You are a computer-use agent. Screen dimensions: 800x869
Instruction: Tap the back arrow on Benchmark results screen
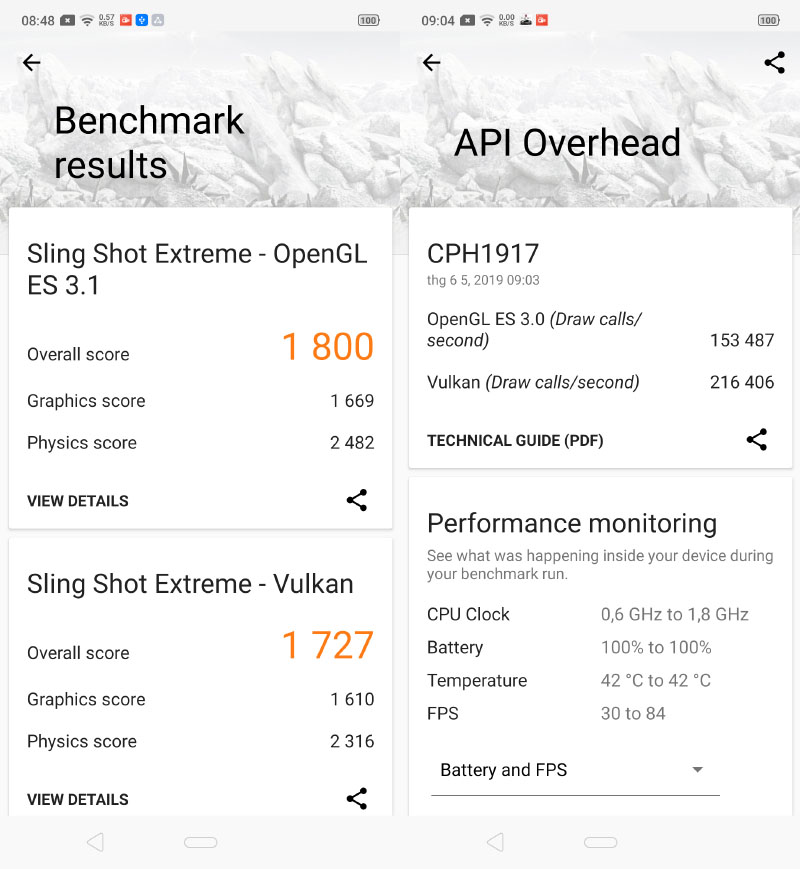[31, 62]
